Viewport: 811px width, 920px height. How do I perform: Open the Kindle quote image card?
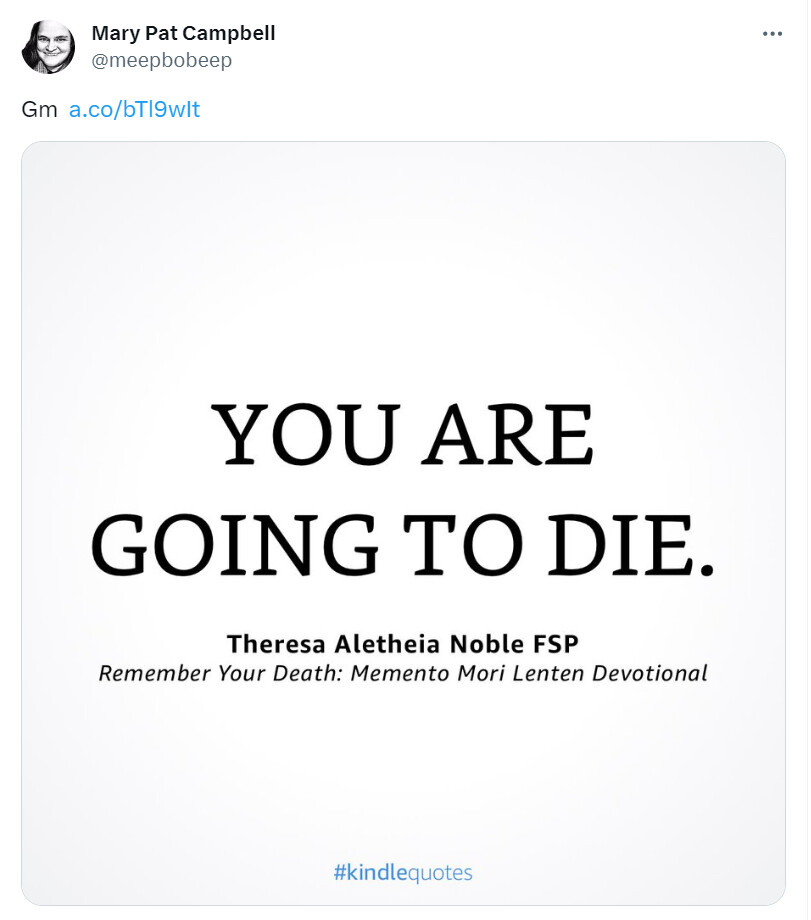(403, 523)
